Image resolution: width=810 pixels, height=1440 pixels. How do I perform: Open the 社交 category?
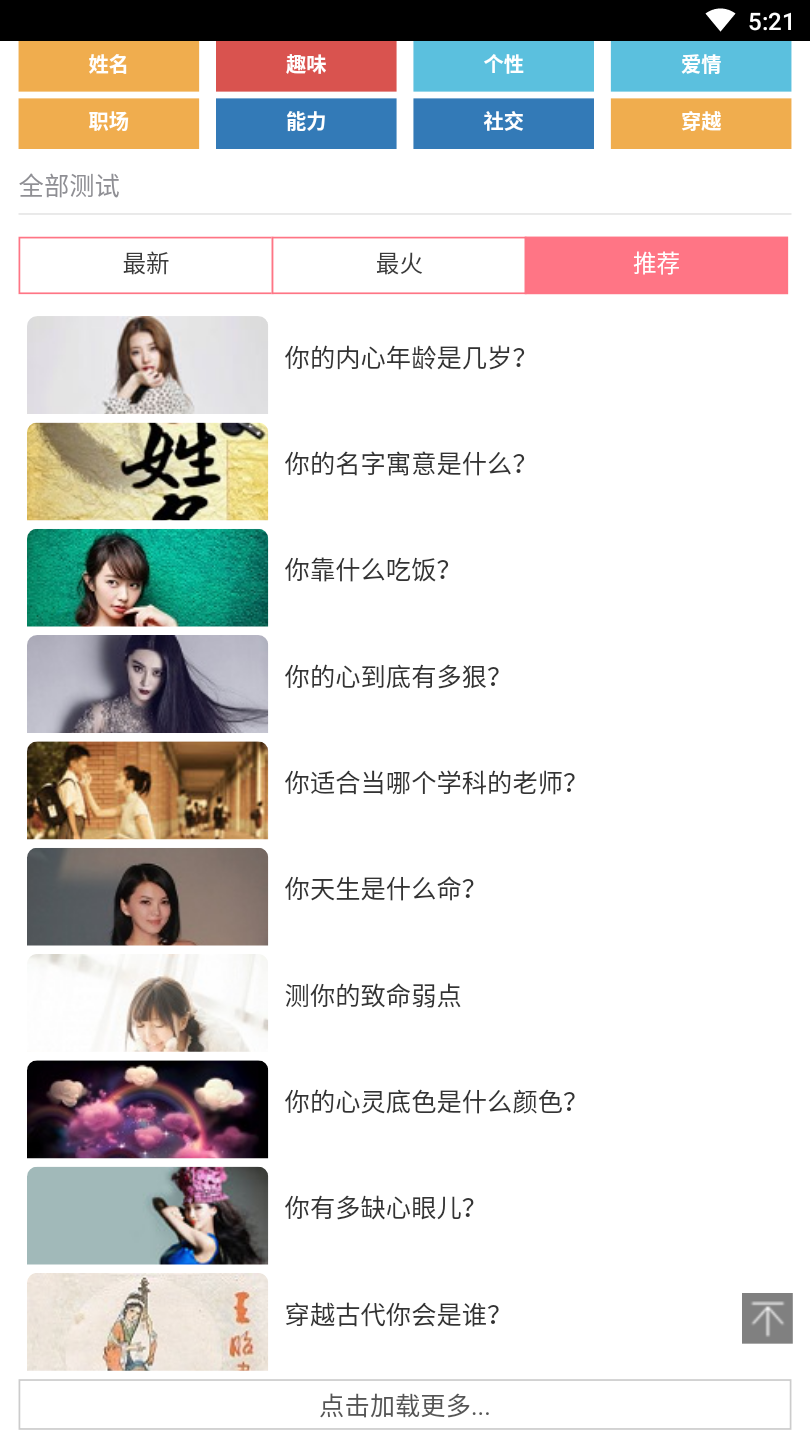pyautogui.click(x=503, y=122)
